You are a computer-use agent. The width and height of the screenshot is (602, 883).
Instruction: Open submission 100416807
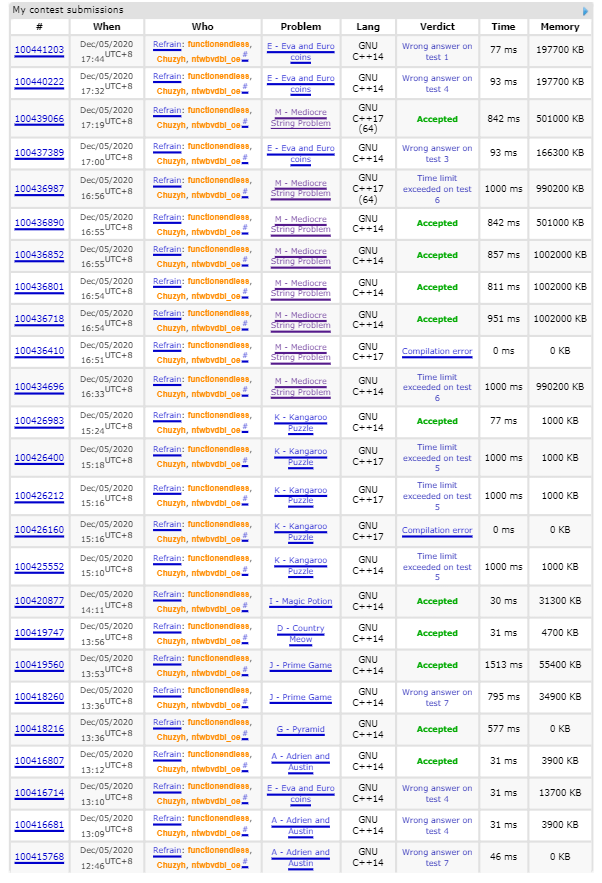(39, 761)
